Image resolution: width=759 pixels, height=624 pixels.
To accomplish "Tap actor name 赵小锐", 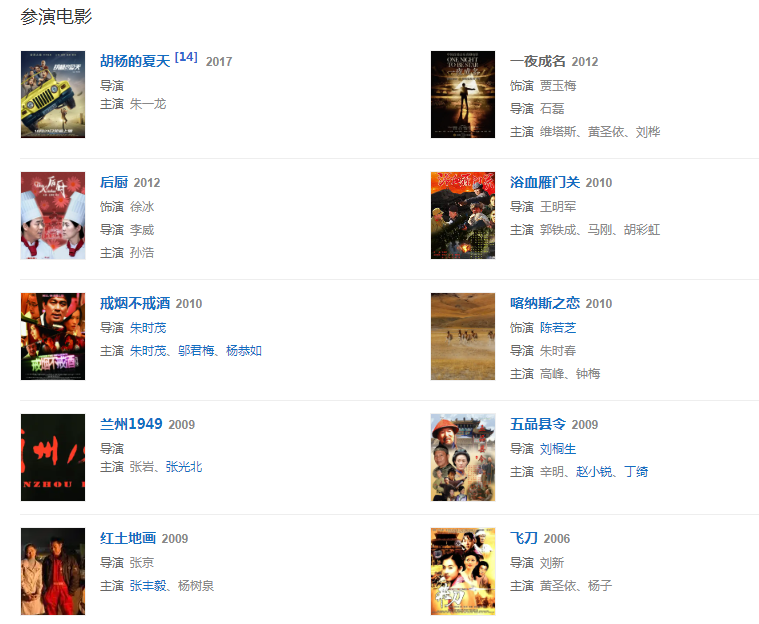I will click(594, 472).
